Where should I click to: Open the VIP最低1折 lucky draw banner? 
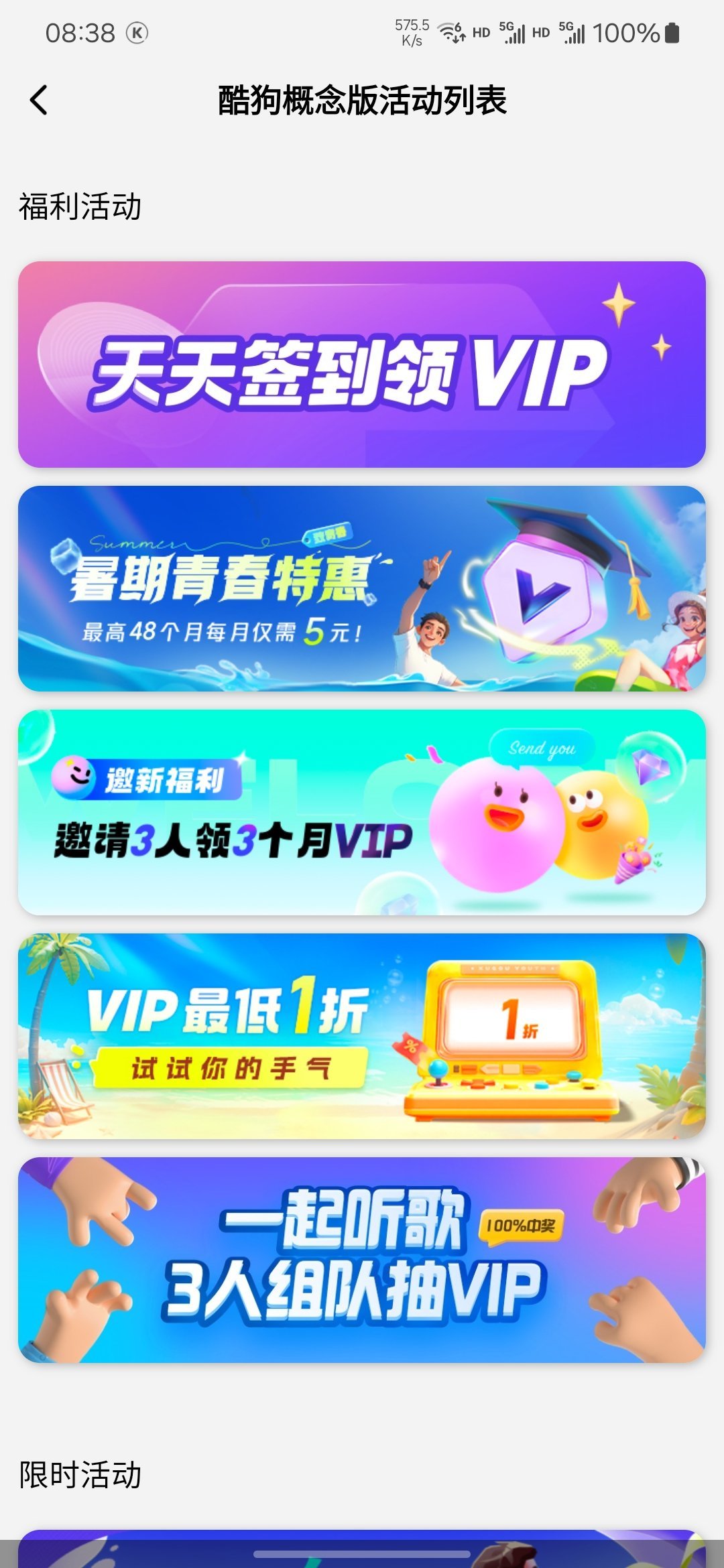(362, 1036)
